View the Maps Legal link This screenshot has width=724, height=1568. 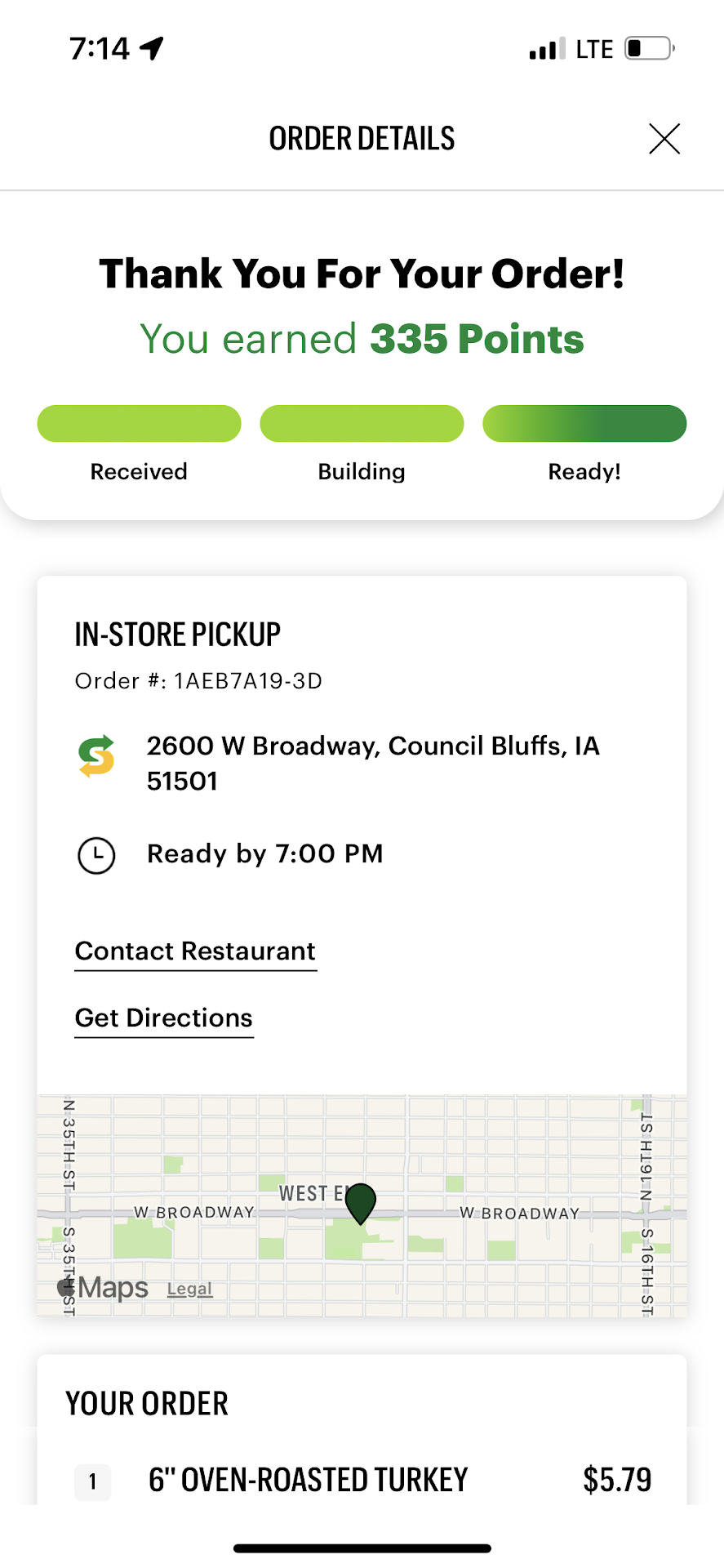189,1290
